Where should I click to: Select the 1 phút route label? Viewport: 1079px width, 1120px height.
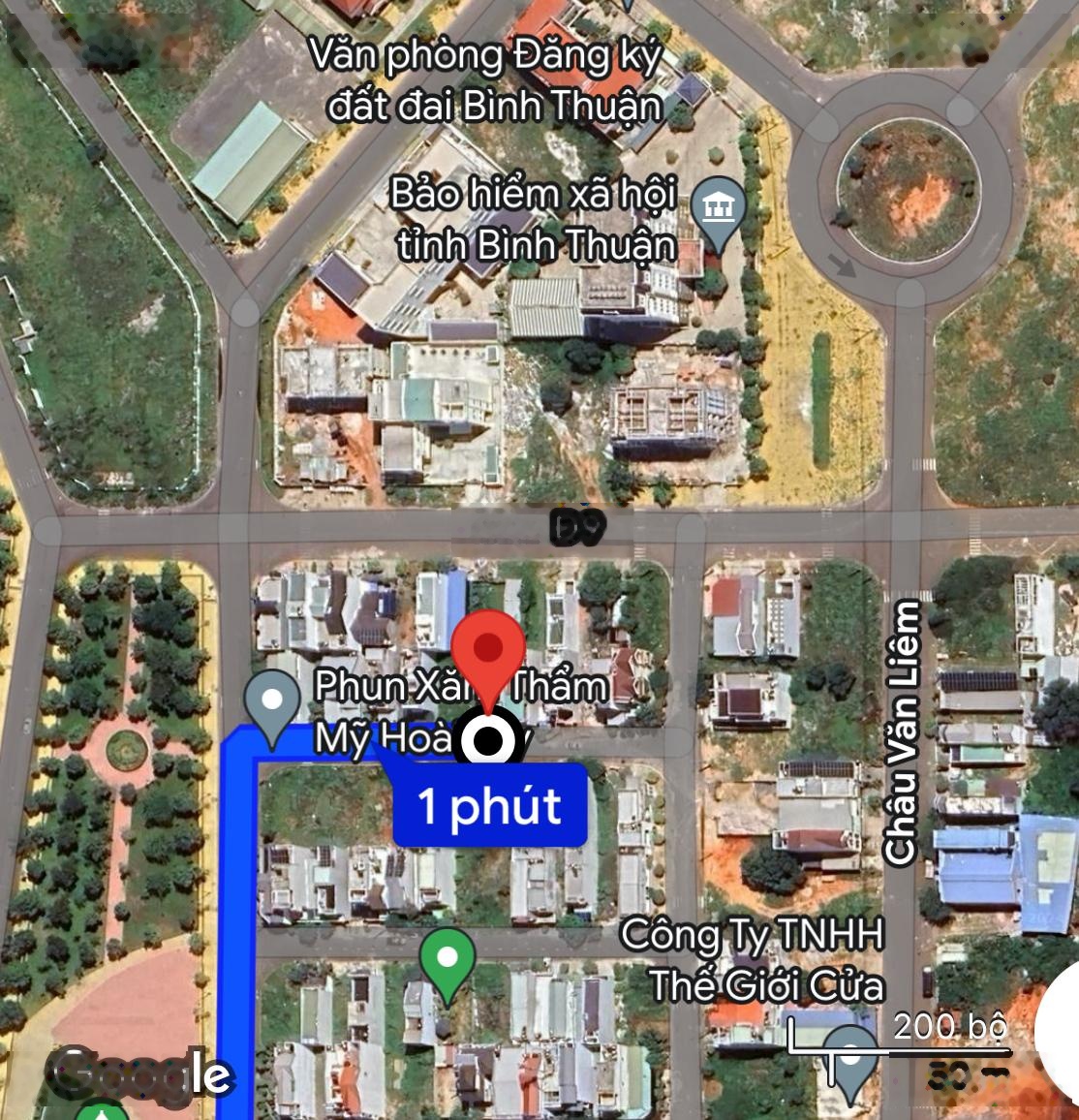tap(490, 806)
